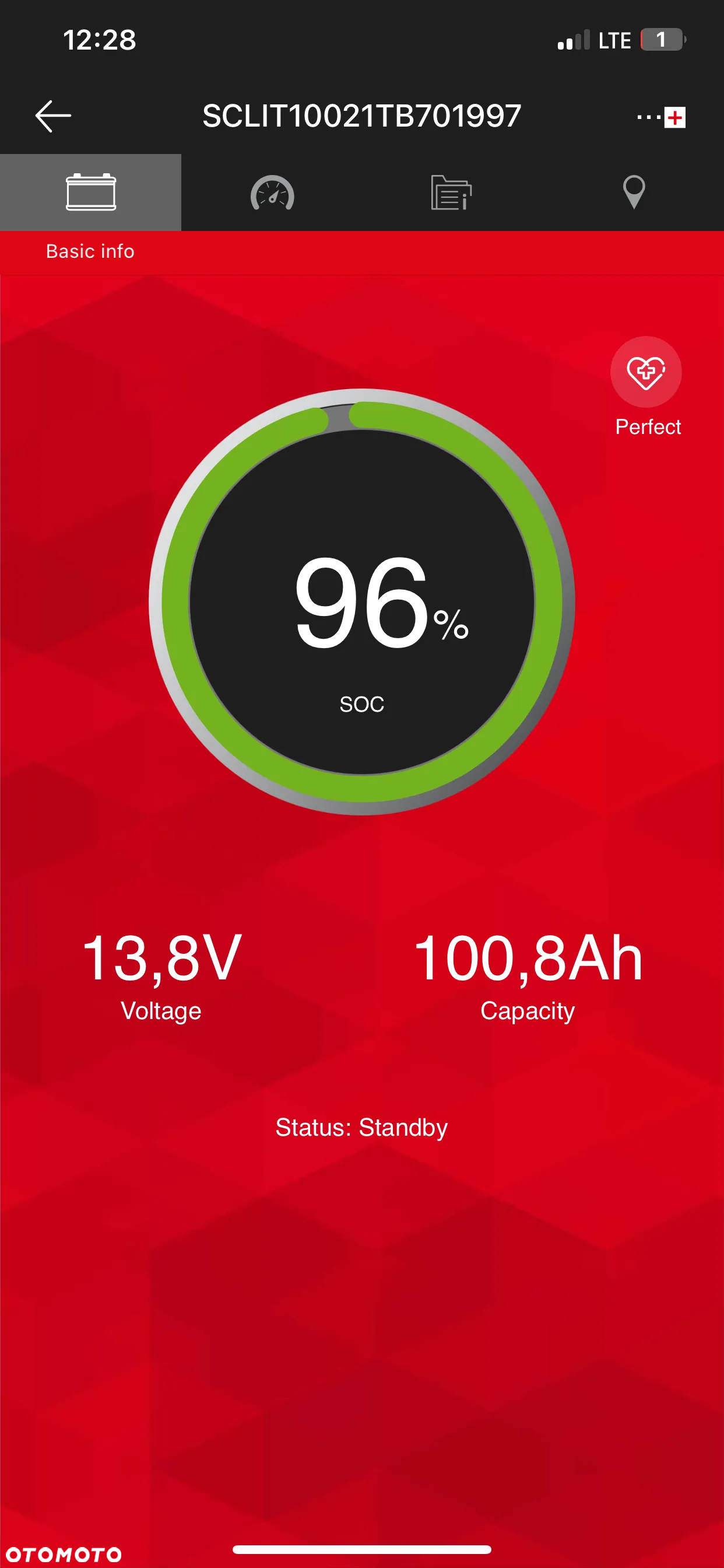Switch to the gauge dashboard tab
This screenshot has height=1568, width=724.
pos(272,192)
